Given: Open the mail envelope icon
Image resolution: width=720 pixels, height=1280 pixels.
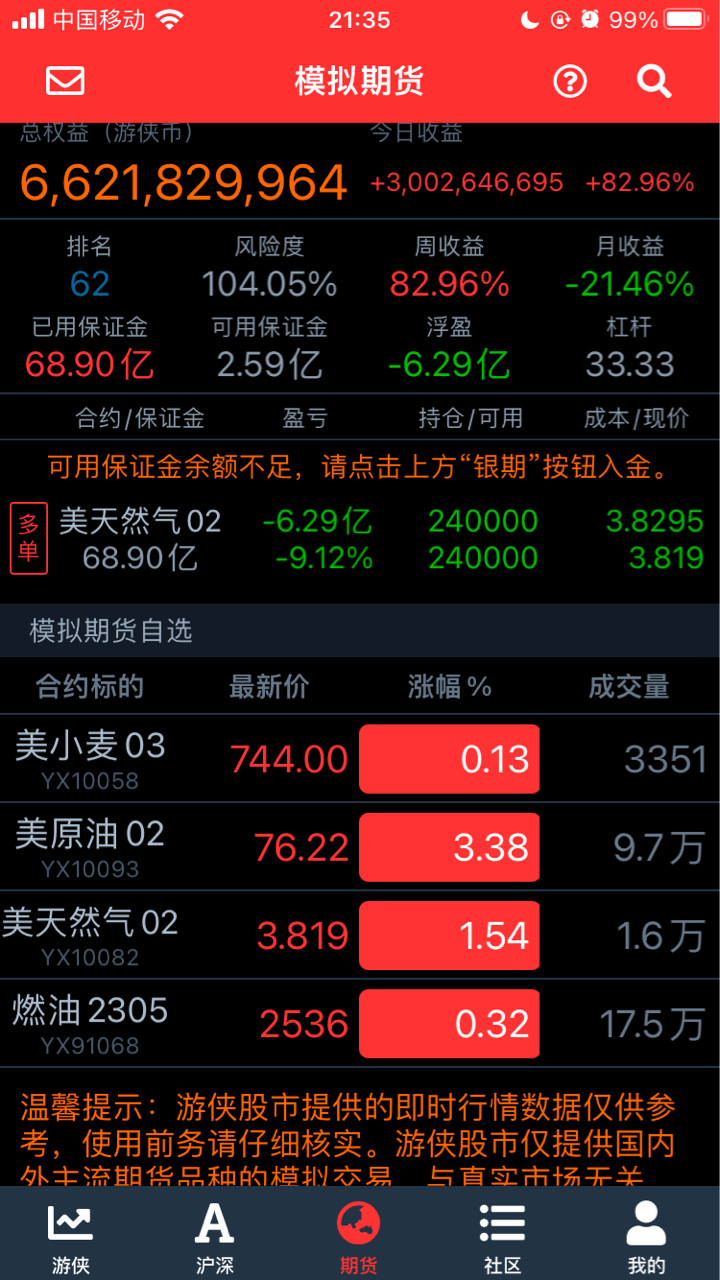Looking at the screenshot, I should (x=65, y=81).
